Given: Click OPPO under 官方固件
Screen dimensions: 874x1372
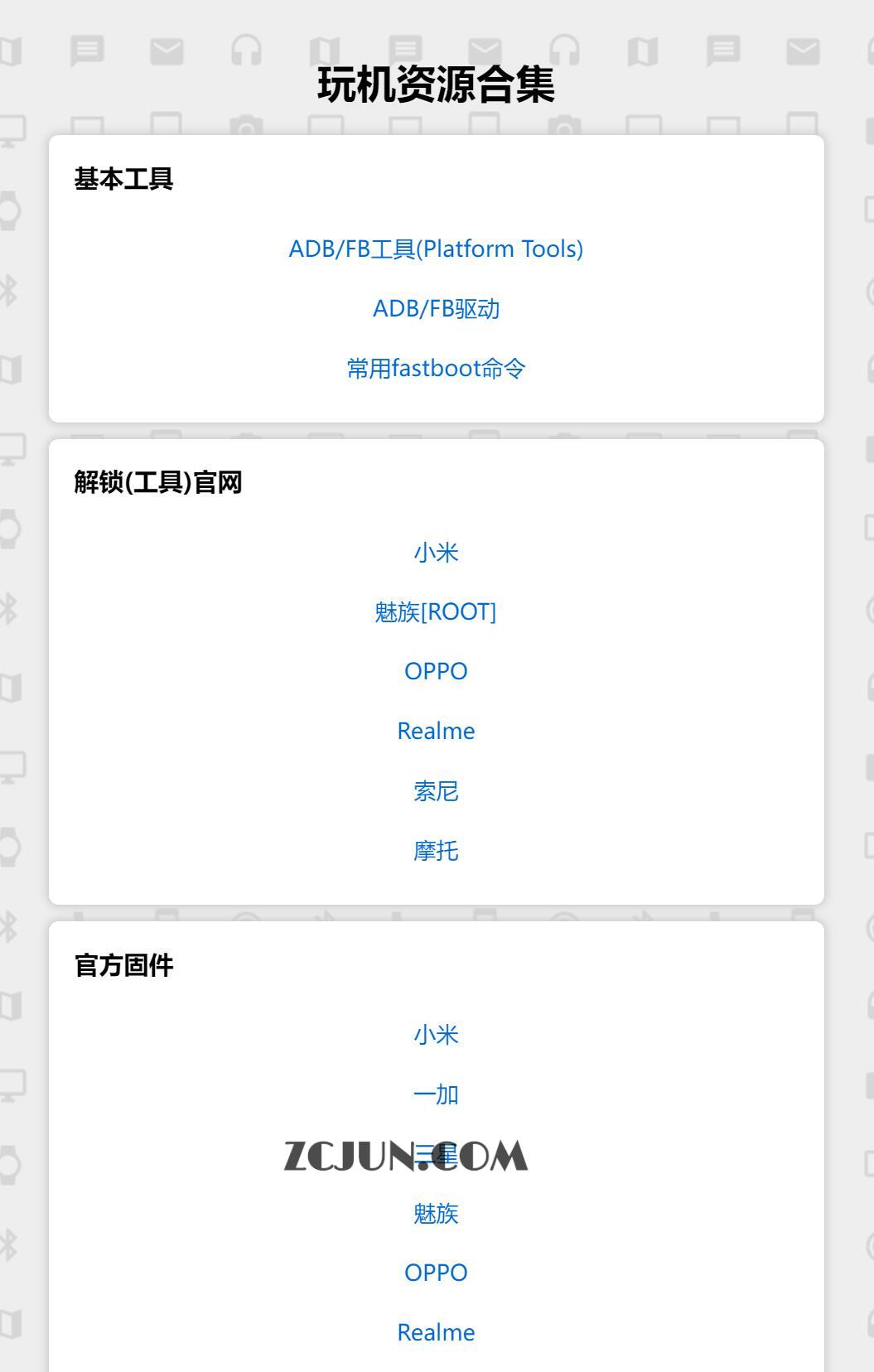Looking at the screenshot, I should point(437,1273).
